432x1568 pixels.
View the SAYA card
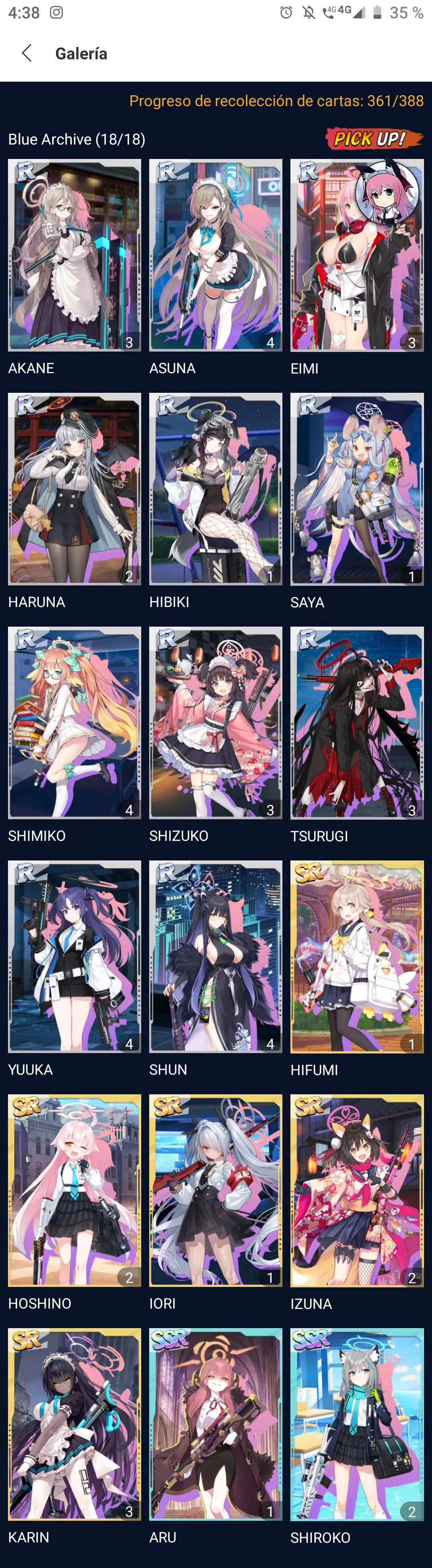pos(356,489)
